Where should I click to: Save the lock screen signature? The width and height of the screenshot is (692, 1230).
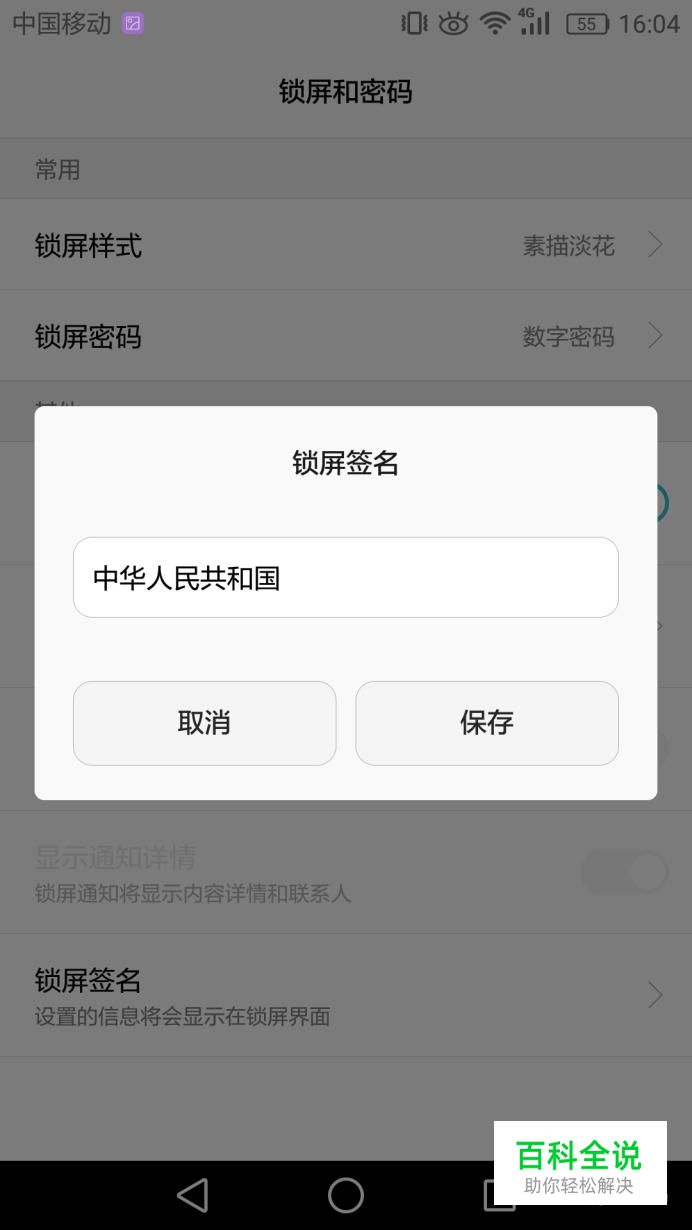coord(486,723)
